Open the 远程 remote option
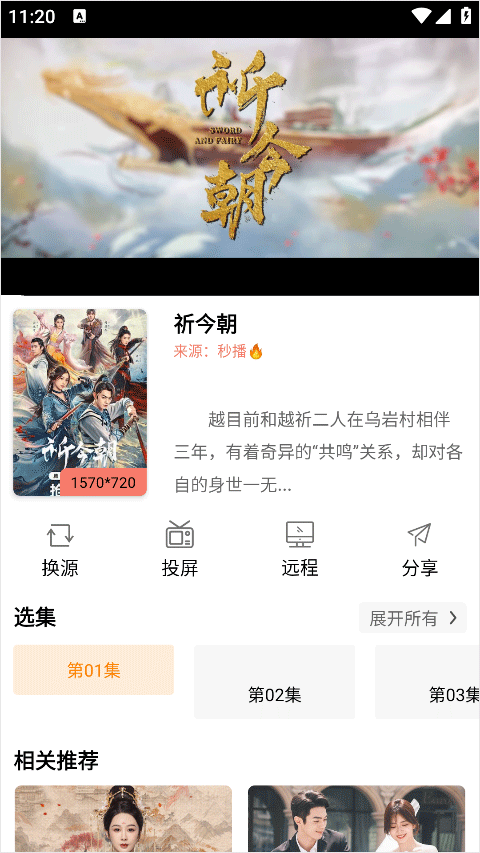The image size is (480, 853). click(x=300, y=549)
